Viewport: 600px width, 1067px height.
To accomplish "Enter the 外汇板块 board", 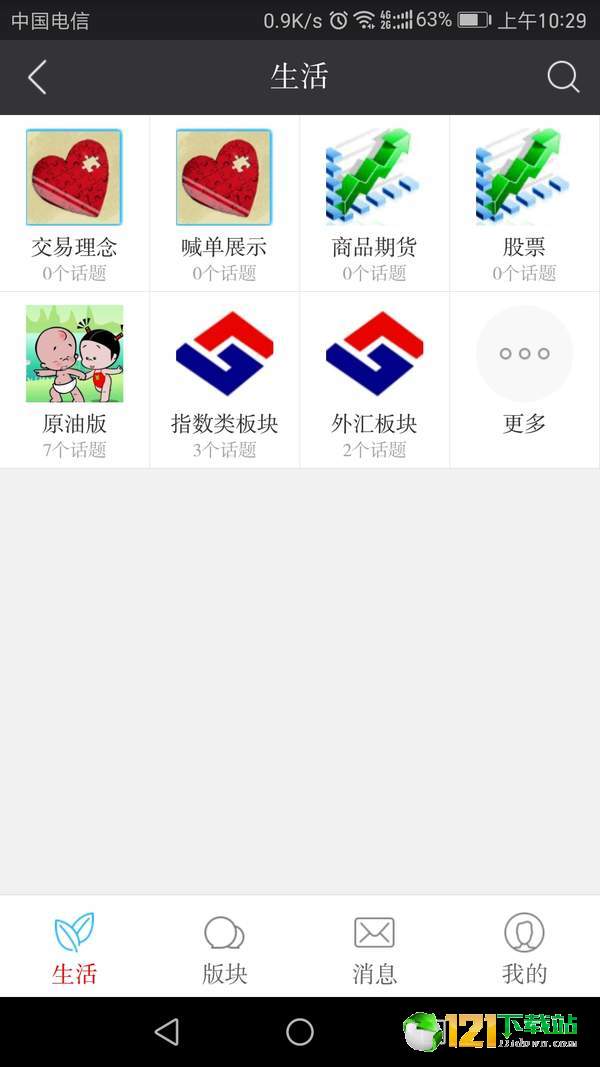I will [x=374, y=379].
